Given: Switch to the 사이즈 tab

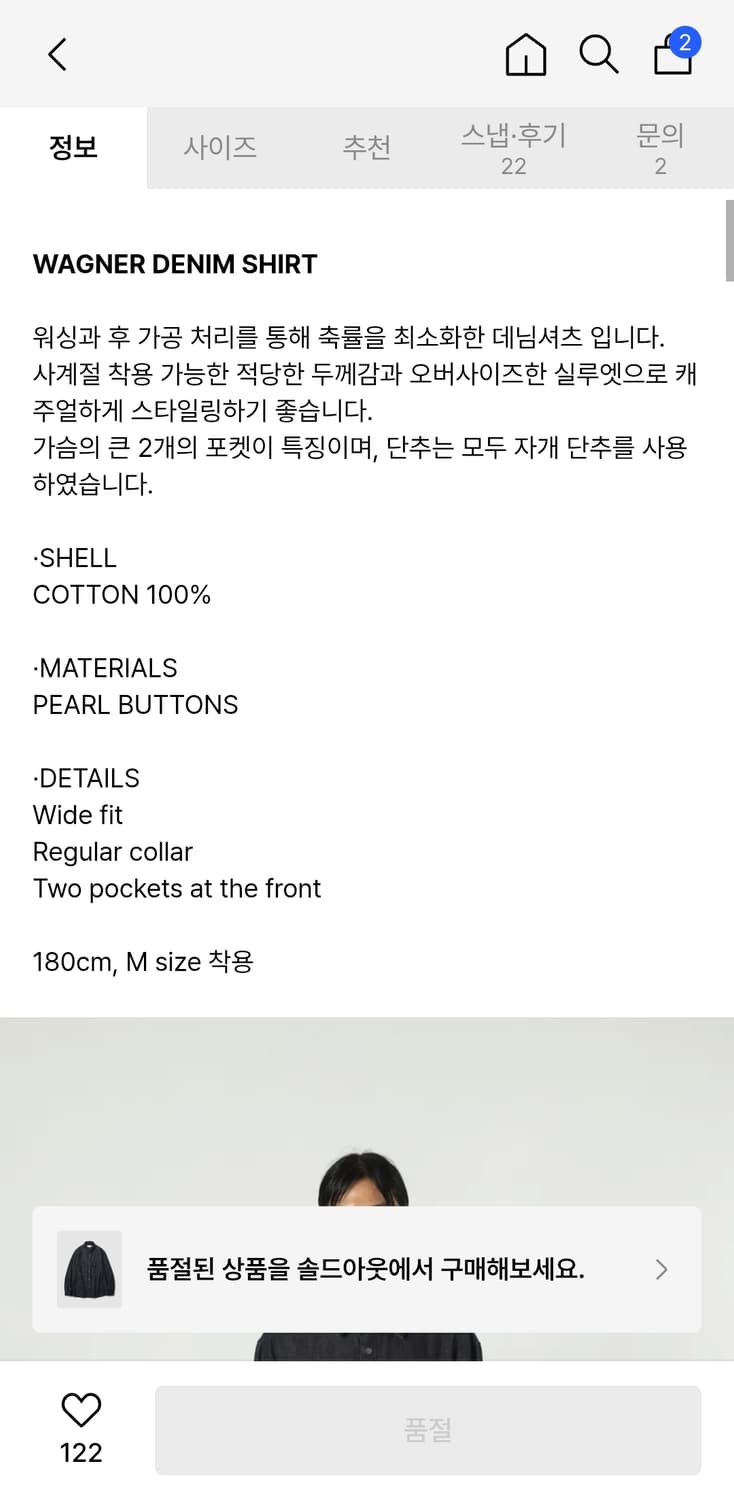Looking at the screenshot, I should pos(220,147).
